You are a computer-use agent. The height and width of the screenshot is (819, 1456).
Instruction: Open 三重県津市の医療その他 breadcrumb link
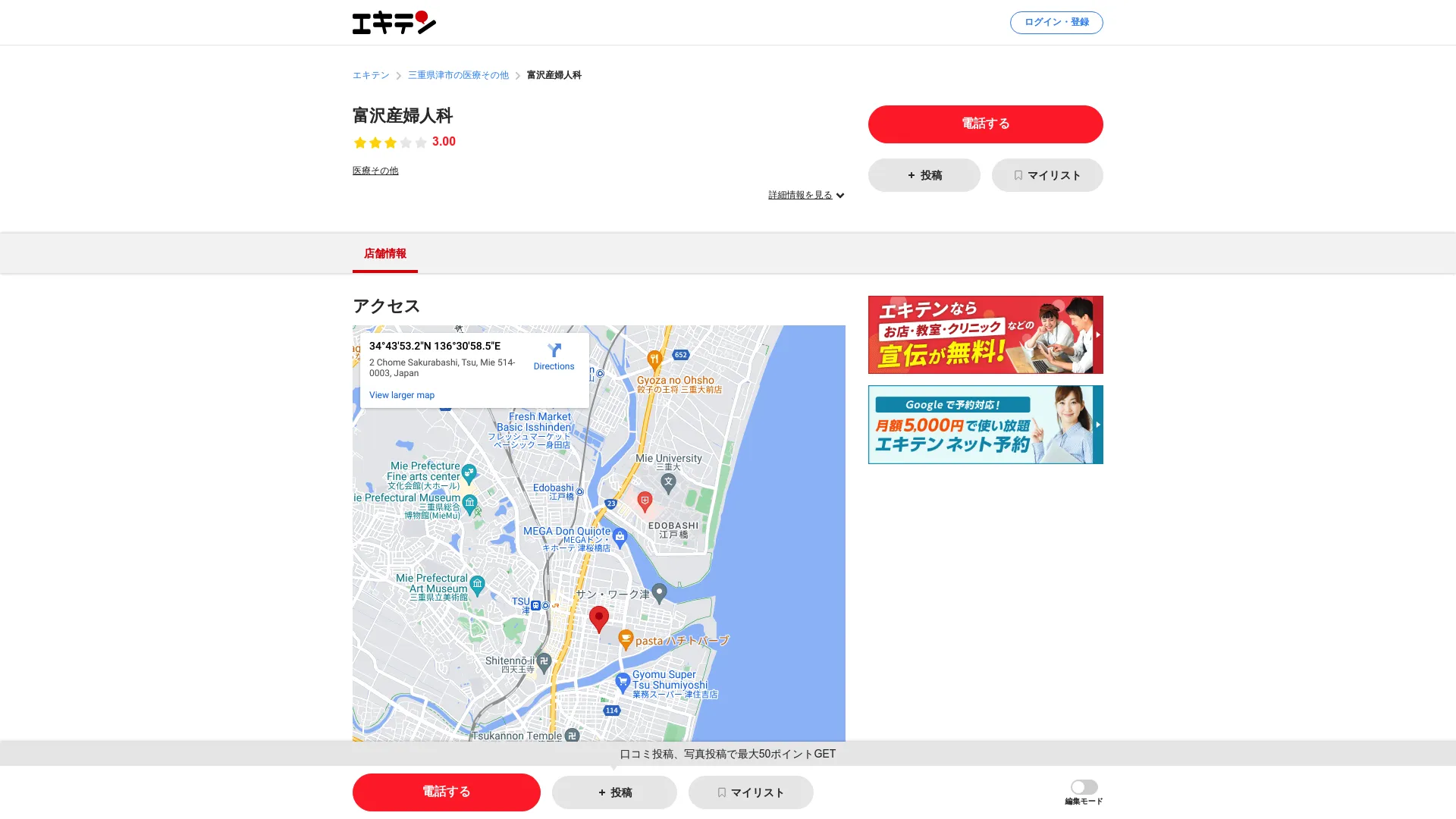coord(458,75)
